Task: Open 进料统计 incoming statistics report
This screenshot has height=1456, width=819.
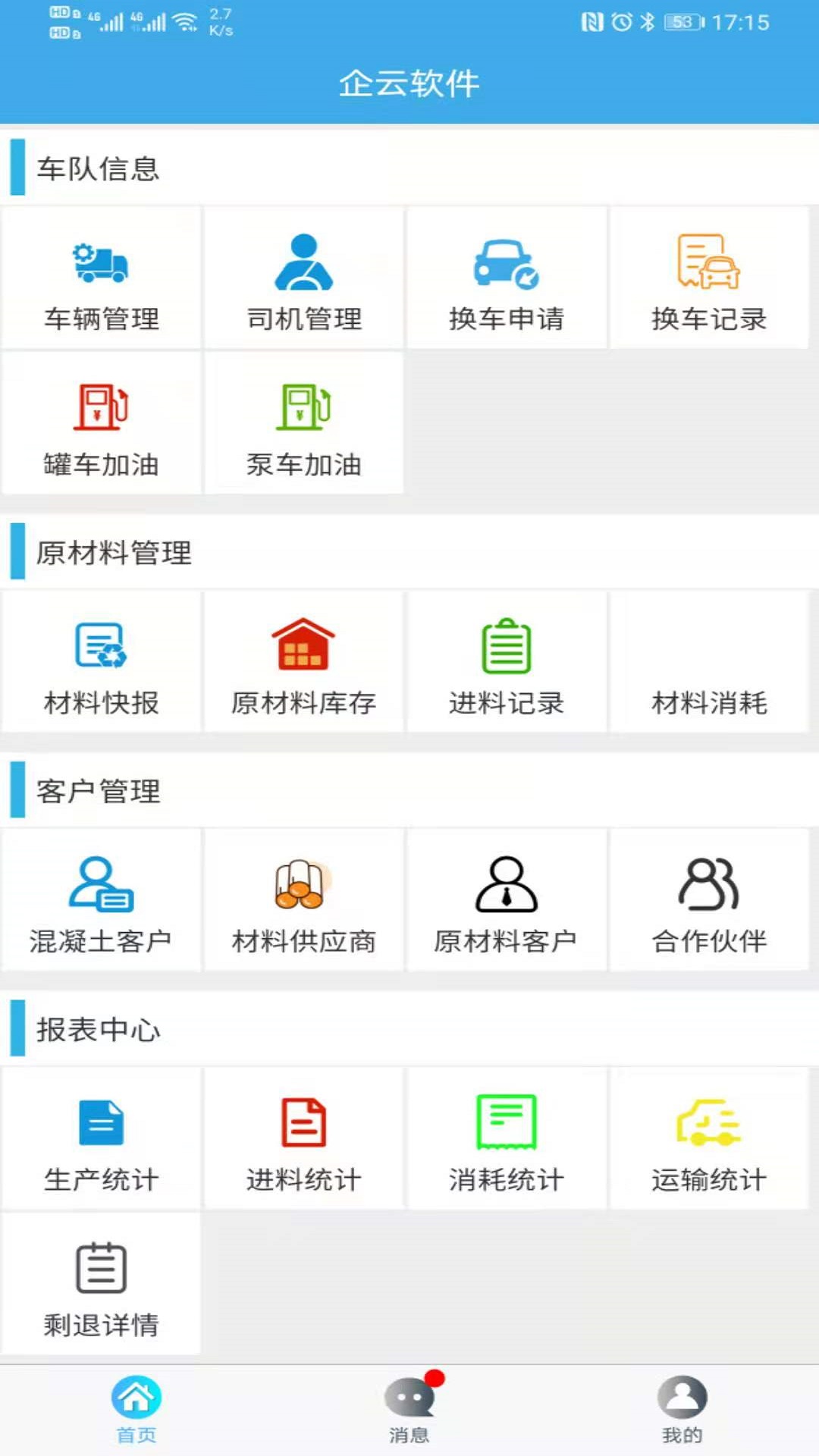Action: pos(303,1137)
